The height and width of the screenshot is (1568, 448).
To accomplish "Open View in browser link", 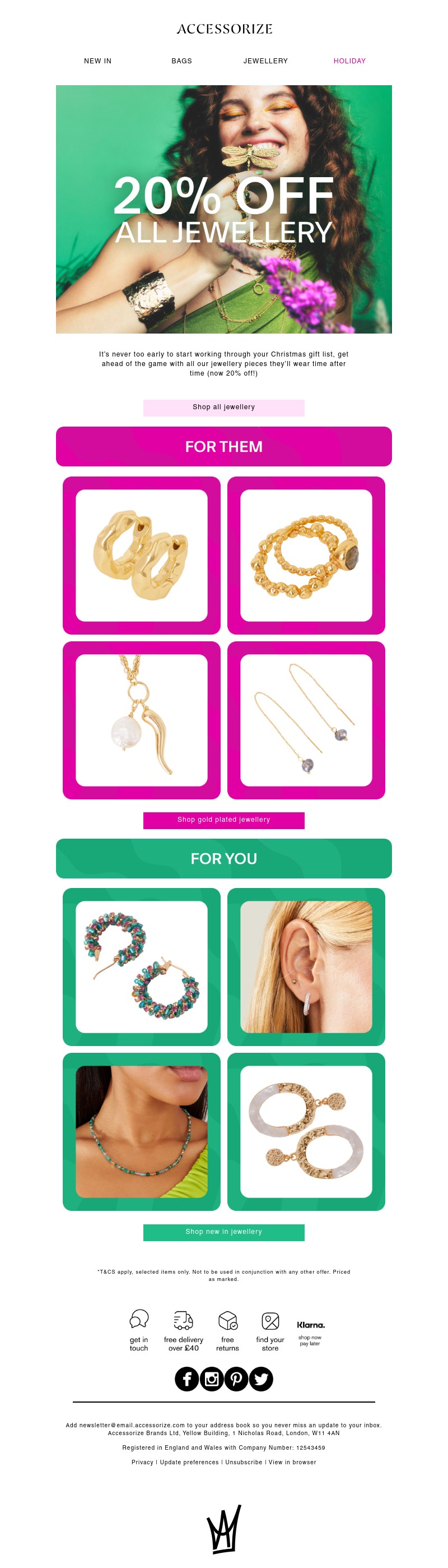I will (x=292, y=1462).
